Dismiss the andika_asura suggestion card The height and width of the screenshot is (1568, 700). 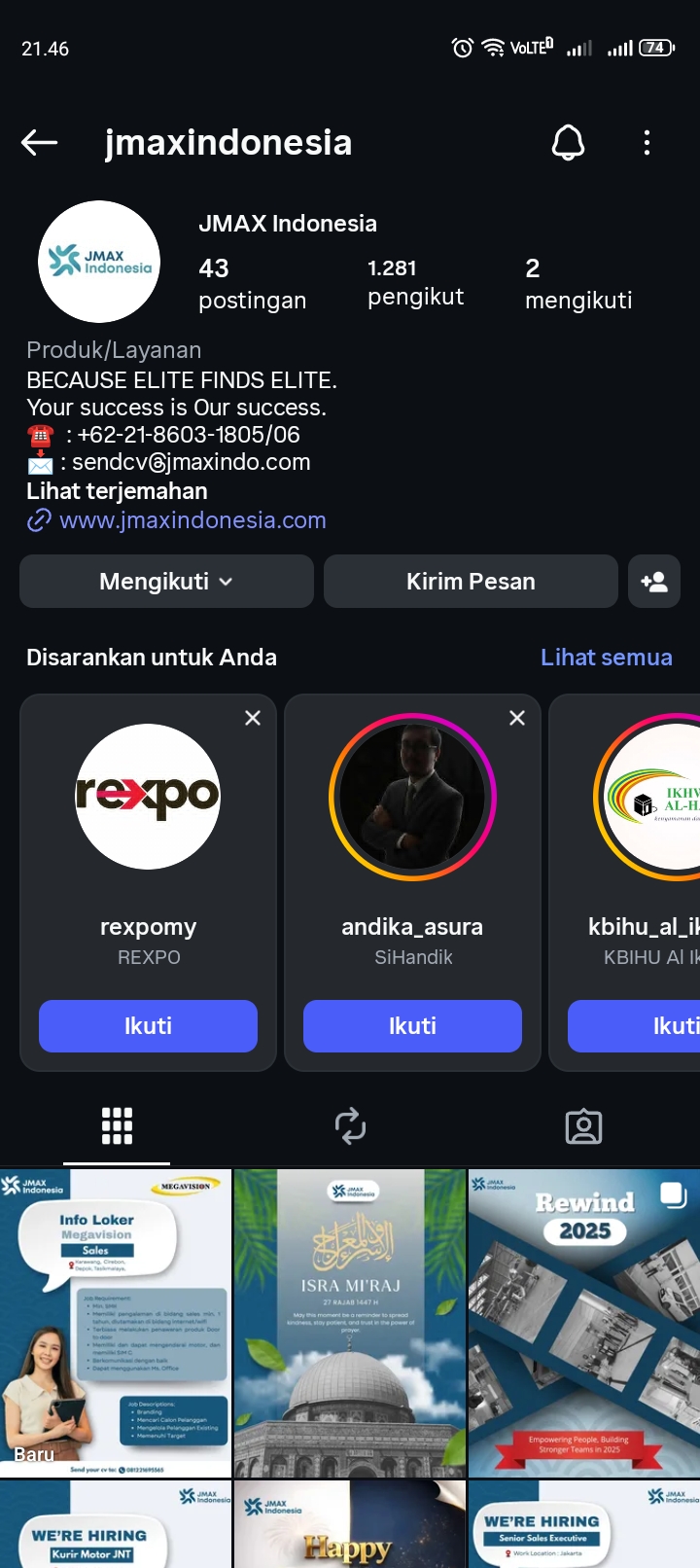click(517, 718)
